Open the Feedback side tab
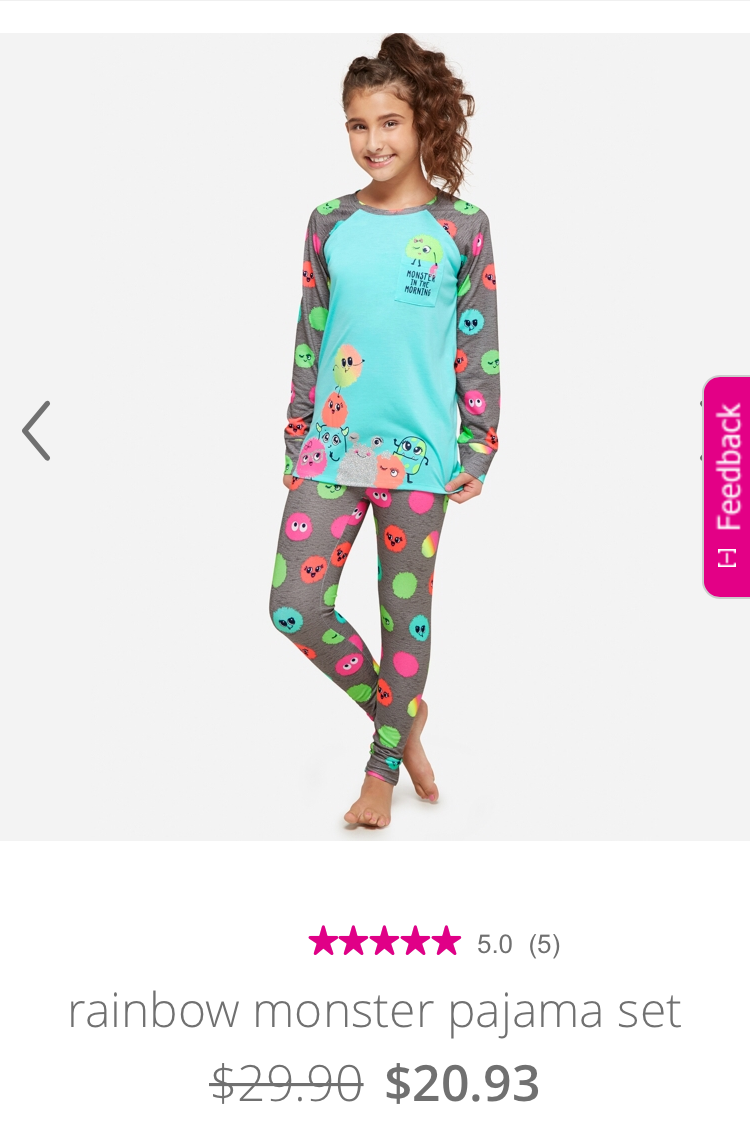This screenshot has height=1127, width=750. pyautogui.click(x=727, y=487)
